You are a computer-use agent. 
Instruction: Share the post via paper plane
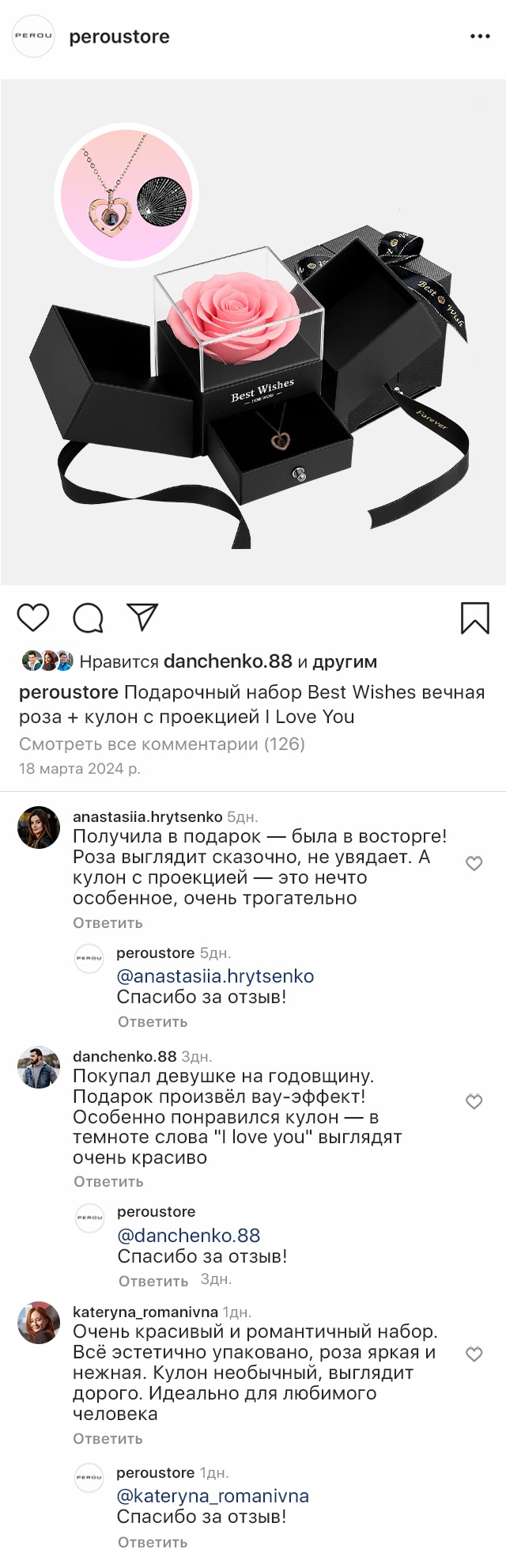[143, 617]
